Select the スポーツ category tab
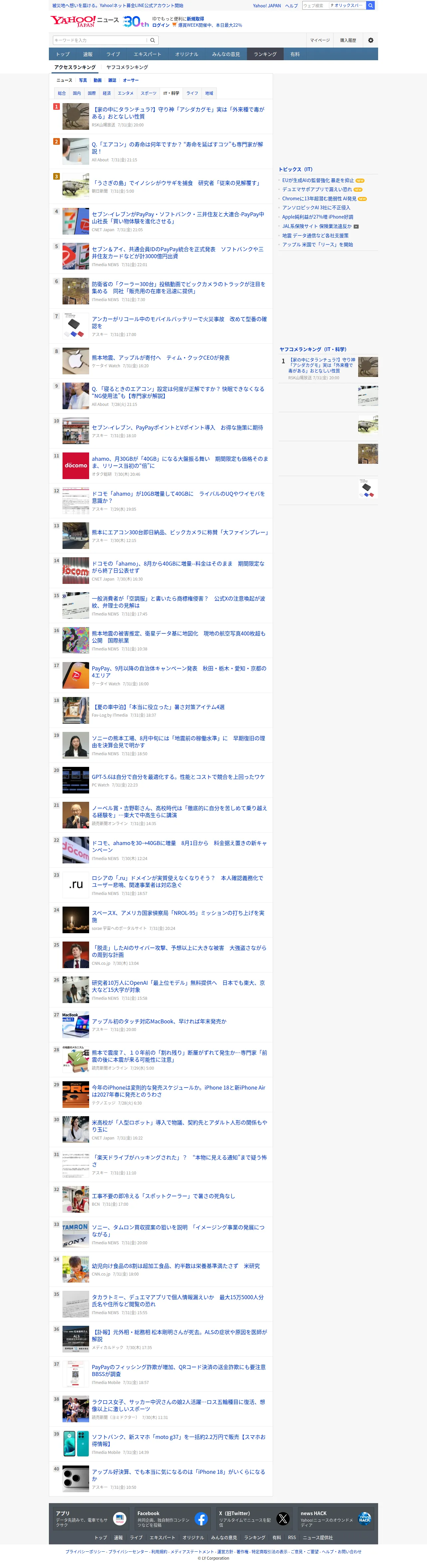The width and height of the screenshot is (427, 1568). click(148, 93)
